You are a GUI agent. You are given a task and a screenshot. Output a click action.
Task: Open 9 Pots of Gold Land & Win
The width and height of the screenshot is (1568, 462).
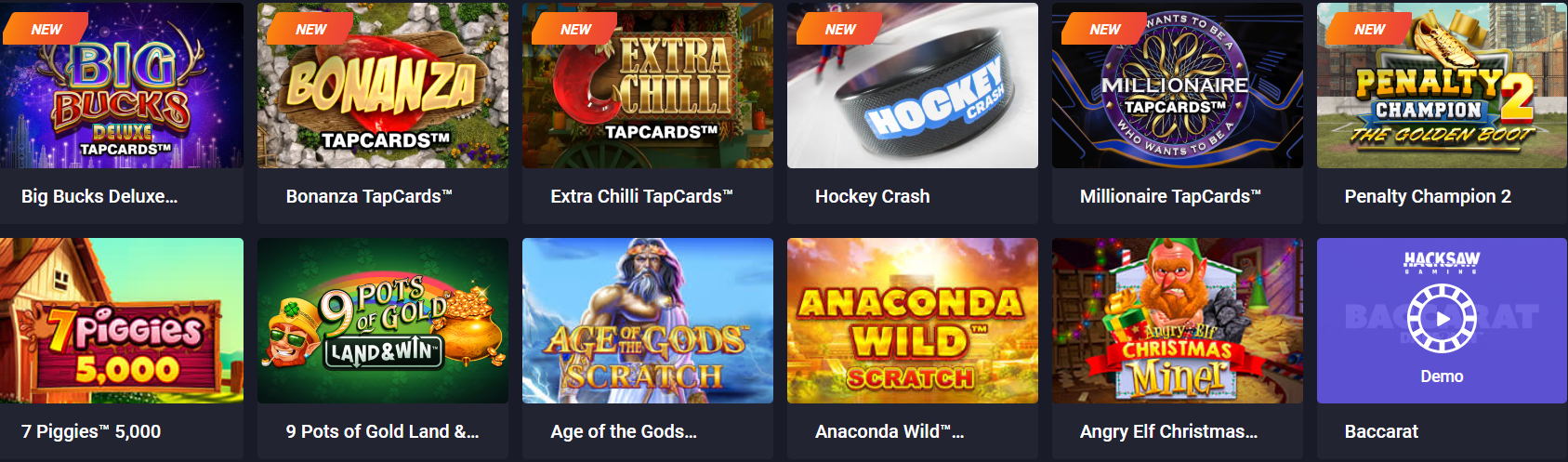click(x=382, y=322)
